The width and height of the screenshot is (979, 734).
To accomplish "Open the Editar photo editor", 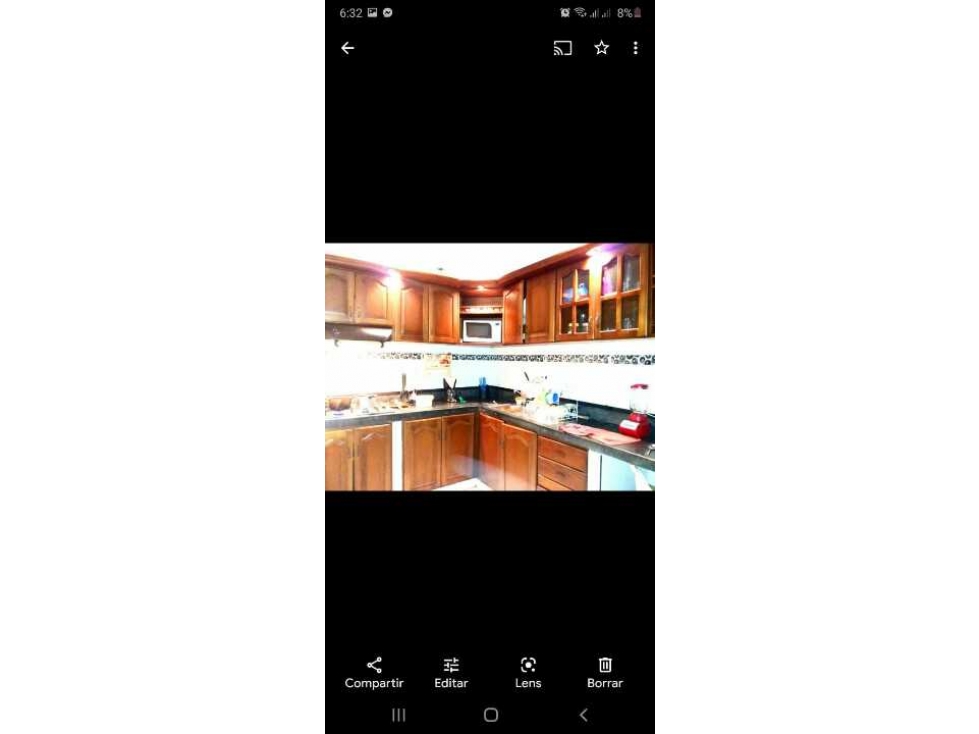I will coord(451,672).
